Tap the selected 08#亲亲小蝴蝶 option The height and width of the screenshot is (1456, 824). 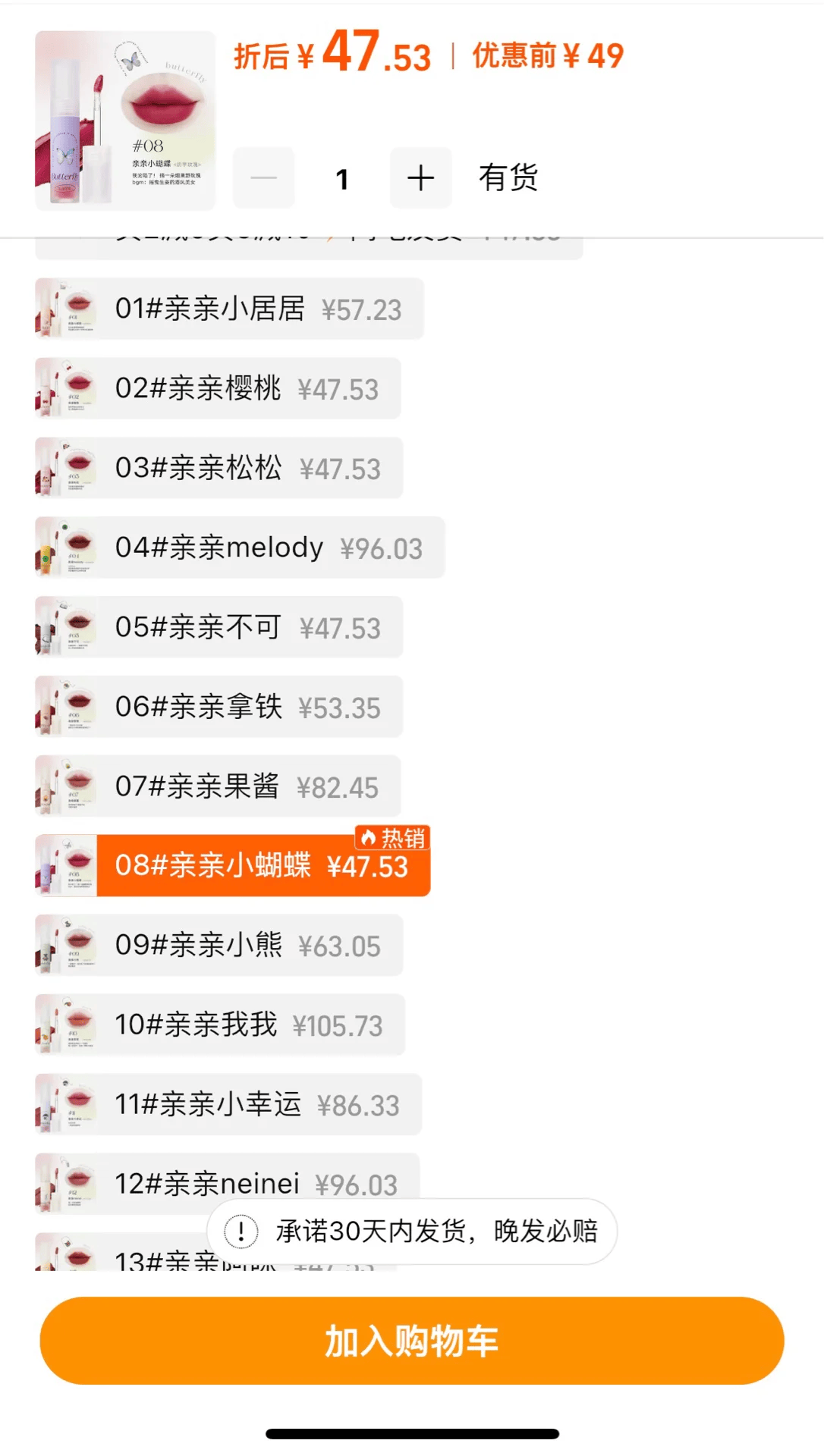(x=233, y=866)
